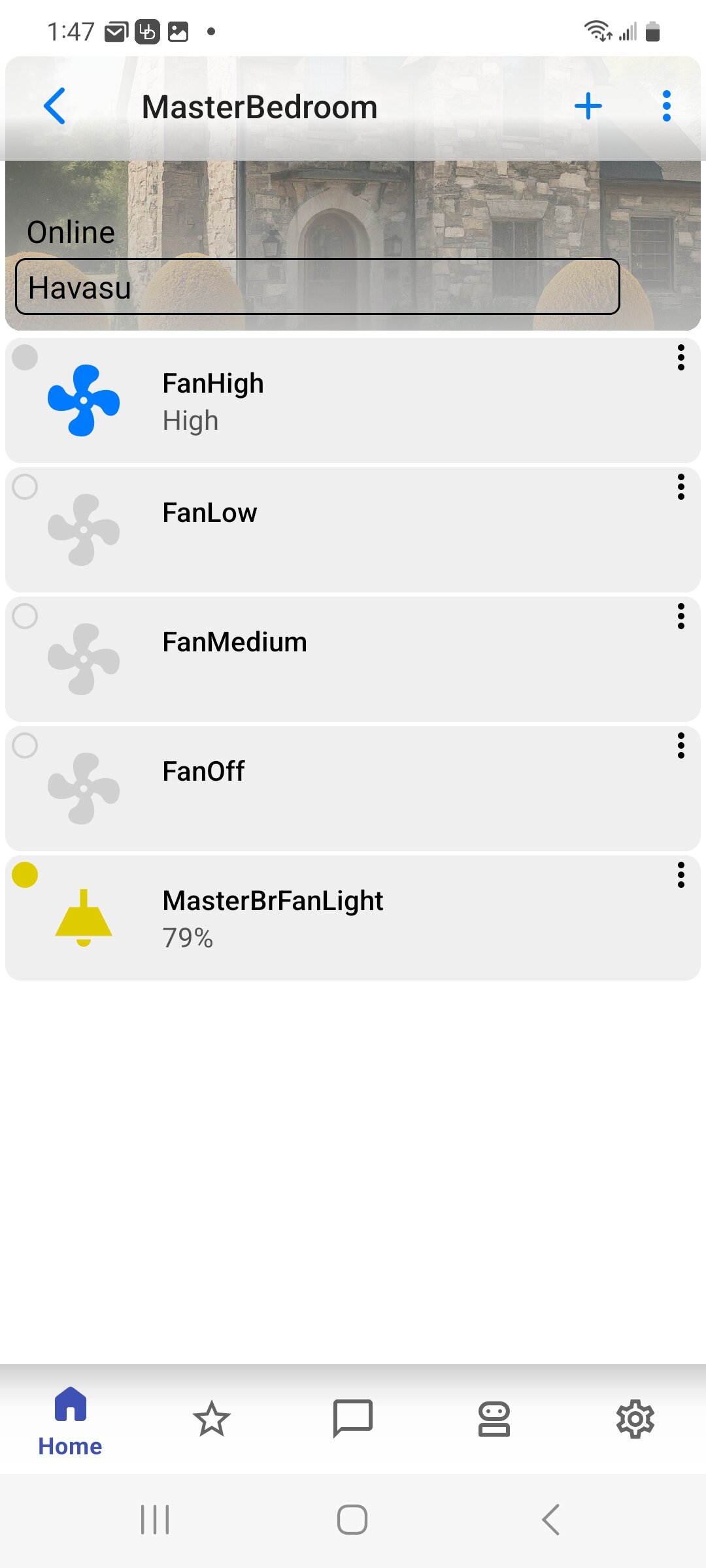Tap the system recent apps button
Screen dimensions: 706x1568
point(155,1520)
